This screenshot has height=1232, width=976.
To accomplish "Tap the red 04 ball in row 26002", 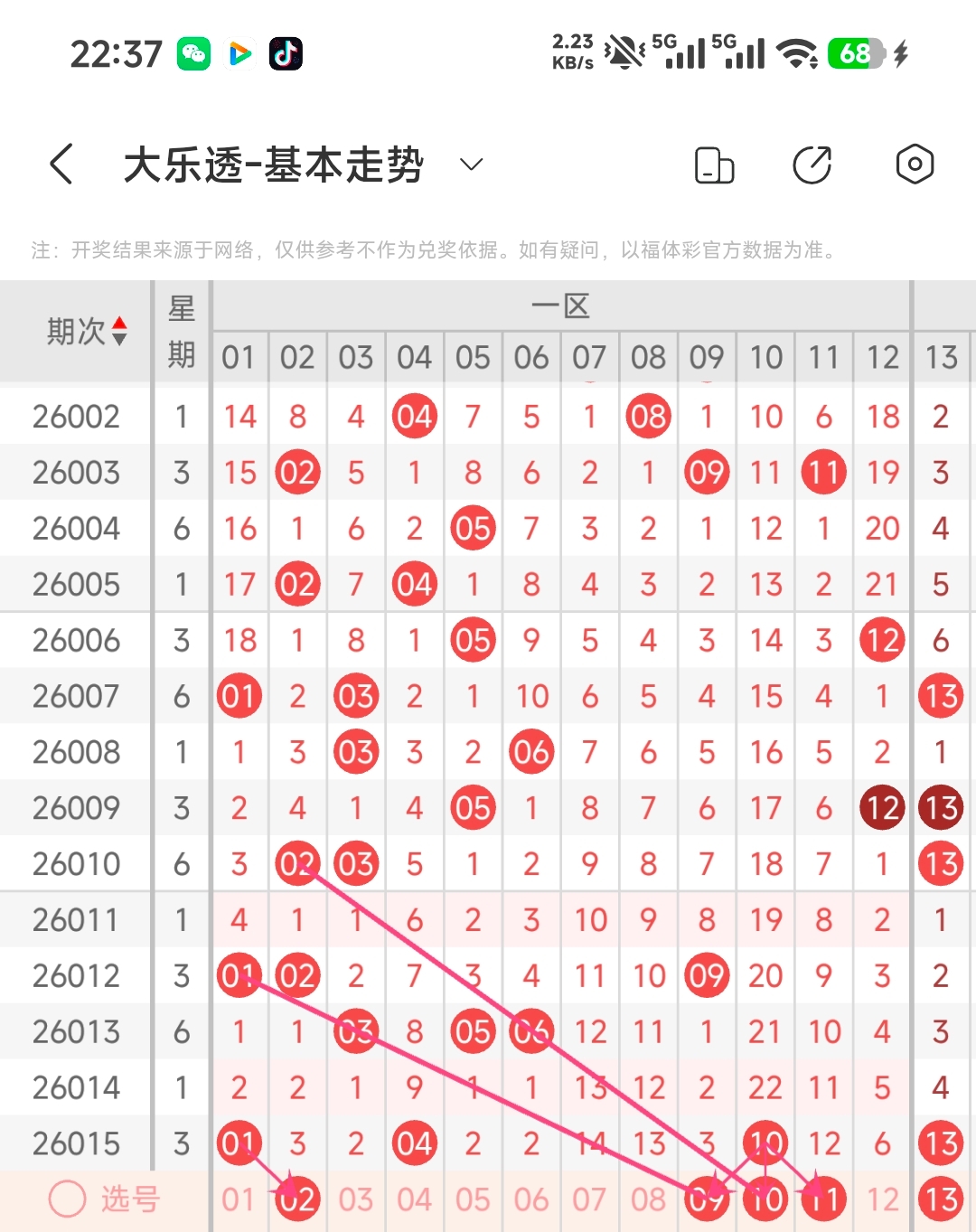I will pos(414,417).
